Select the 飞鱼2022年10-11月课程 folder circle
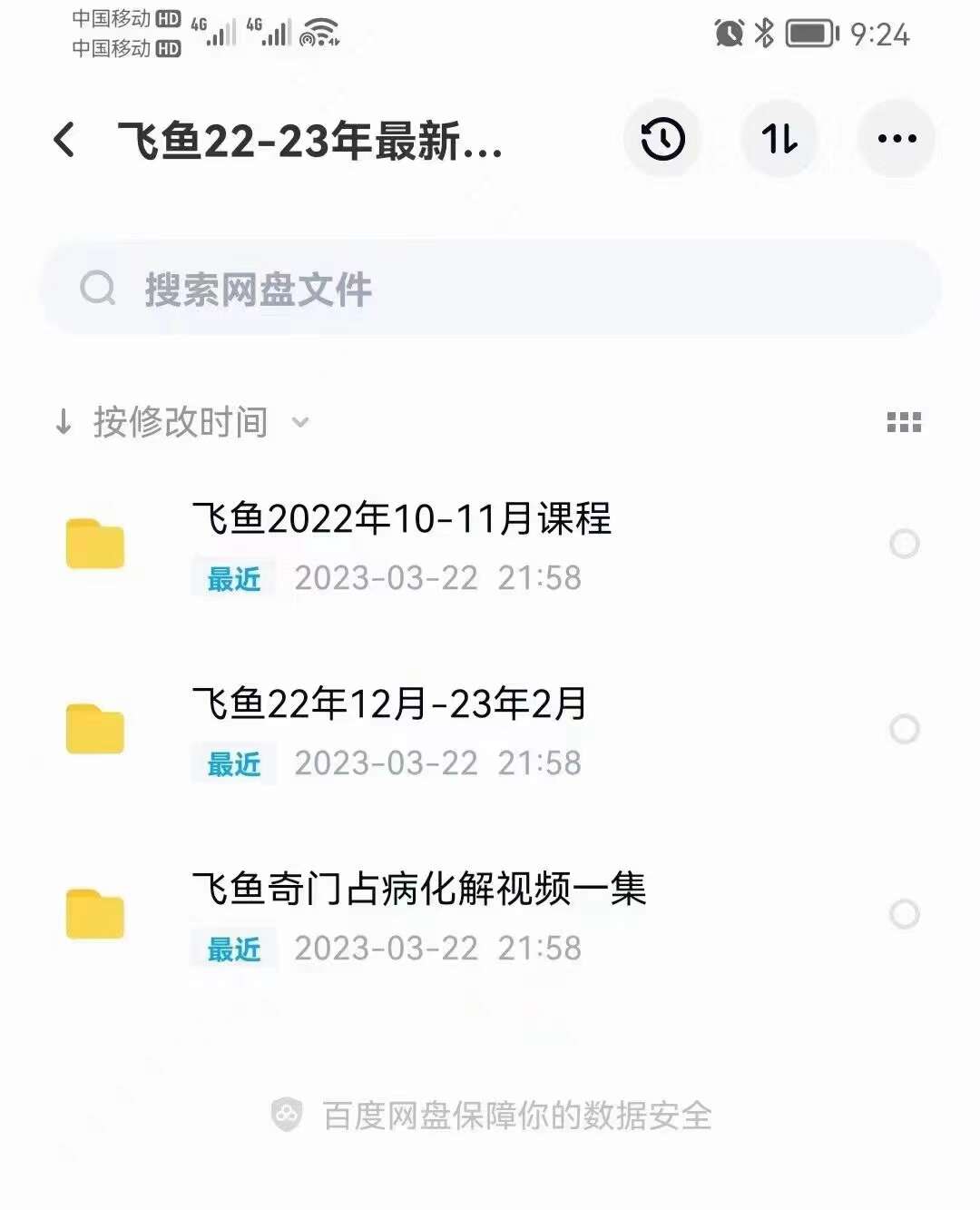The image size is (980, 1210). point(905,545)
